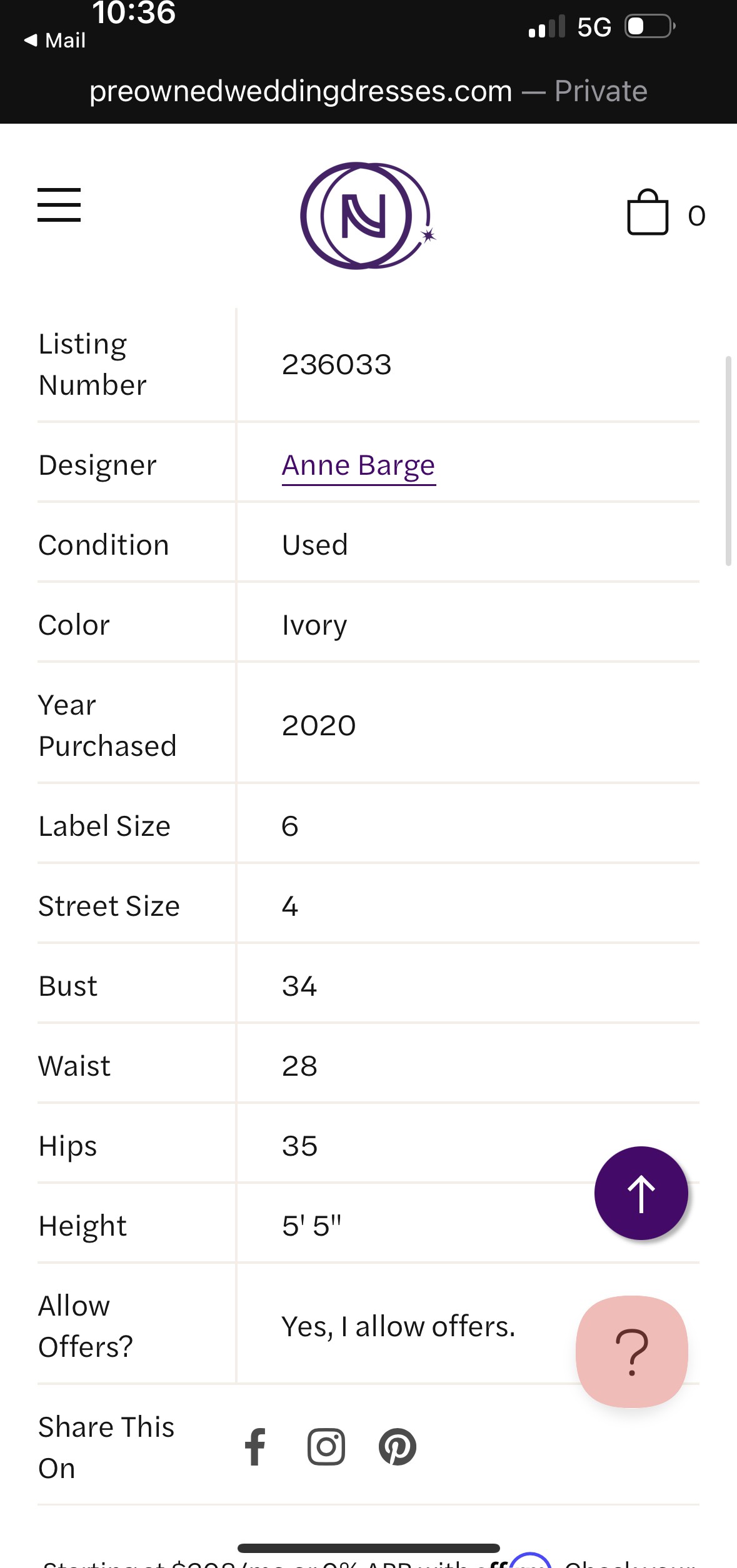Return to the Mail app

(x=54, y=41)
